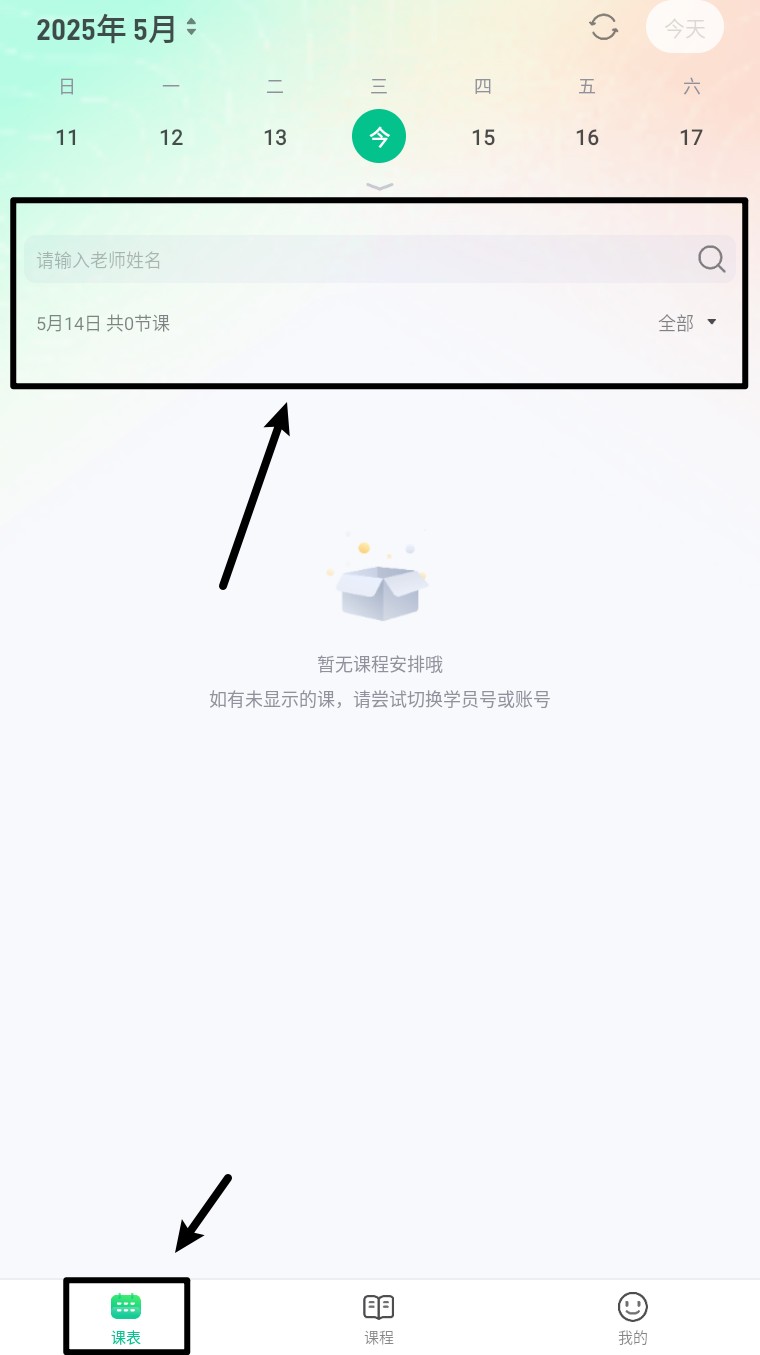Select Monday the 12th

pos(171,137)
